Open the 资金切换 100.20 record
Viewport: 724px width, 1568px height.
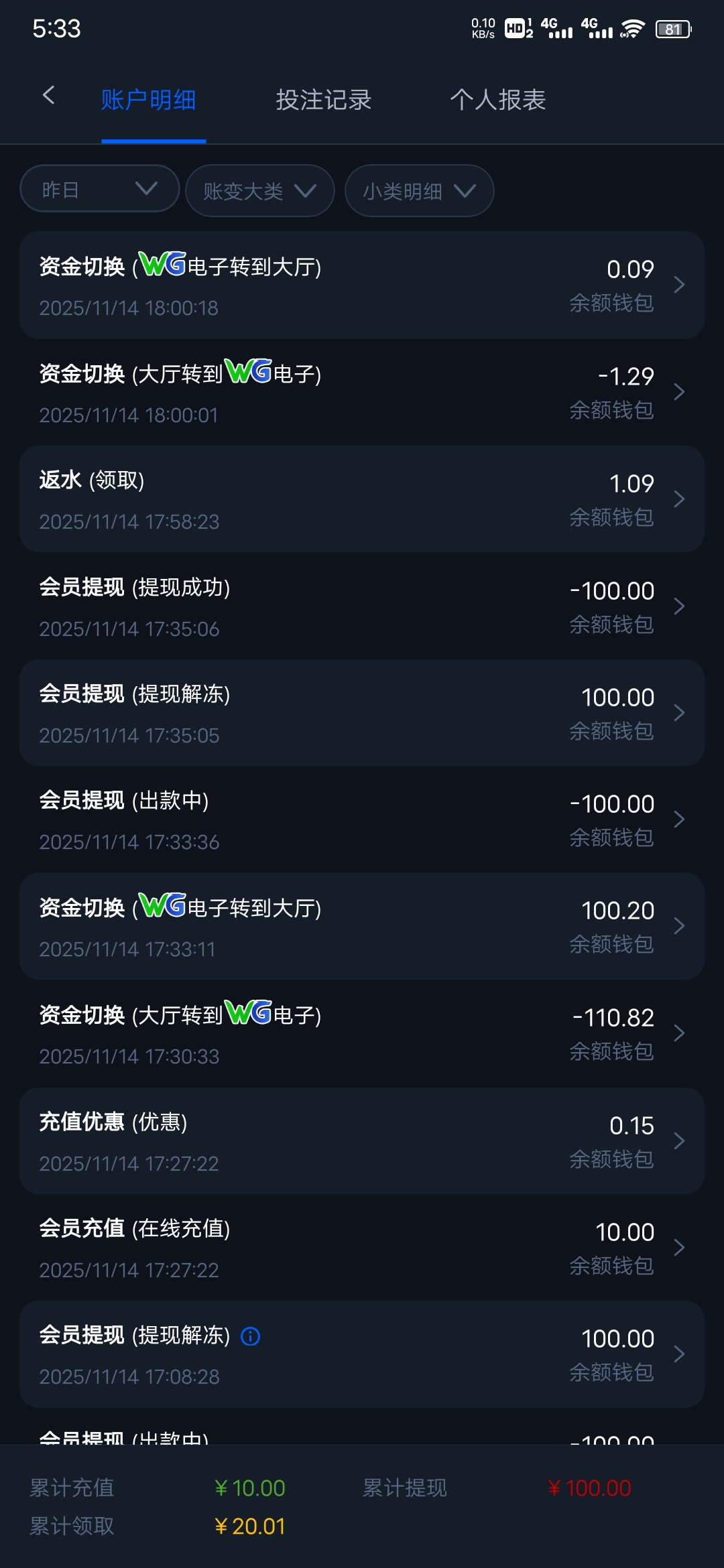pyautogui.click(x=362, y=927)
